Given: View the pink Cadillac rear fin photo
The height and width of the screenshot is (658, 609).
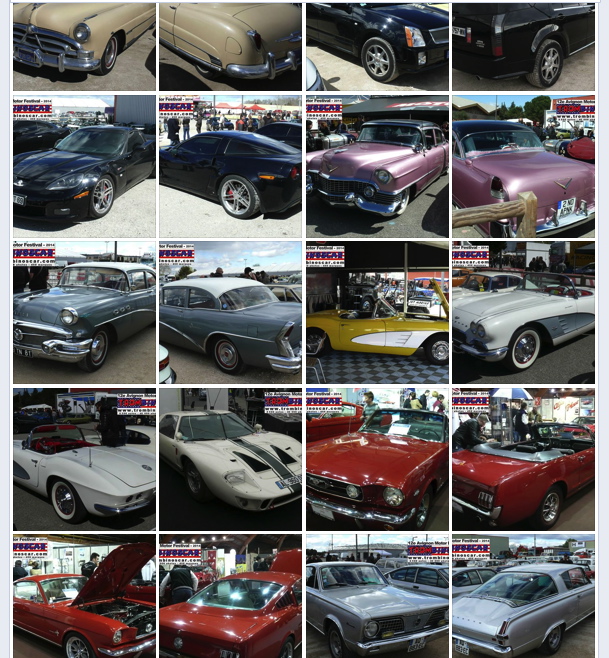Looking at the screenshot, I should tap(523, 166).
